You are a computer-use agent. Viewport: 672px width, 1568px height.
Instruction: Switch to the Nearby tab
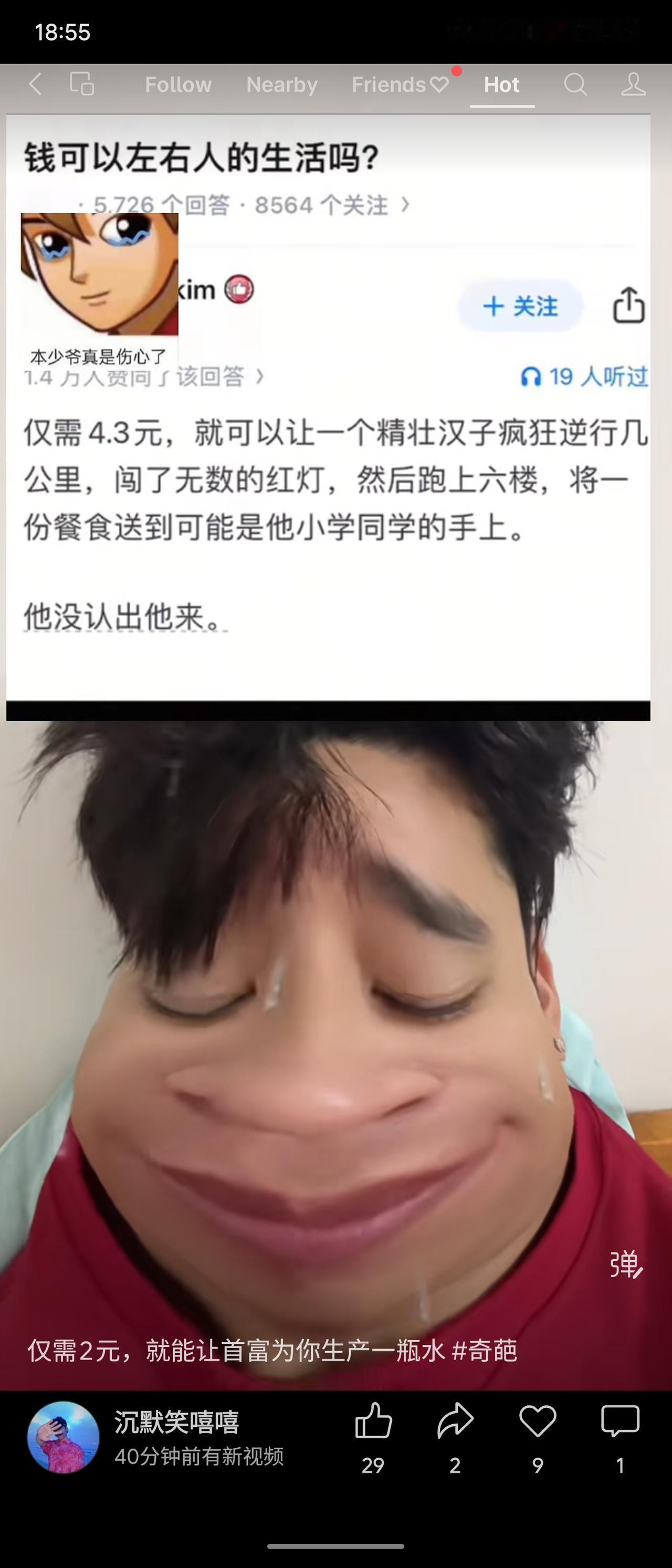(x=281, y=84)
